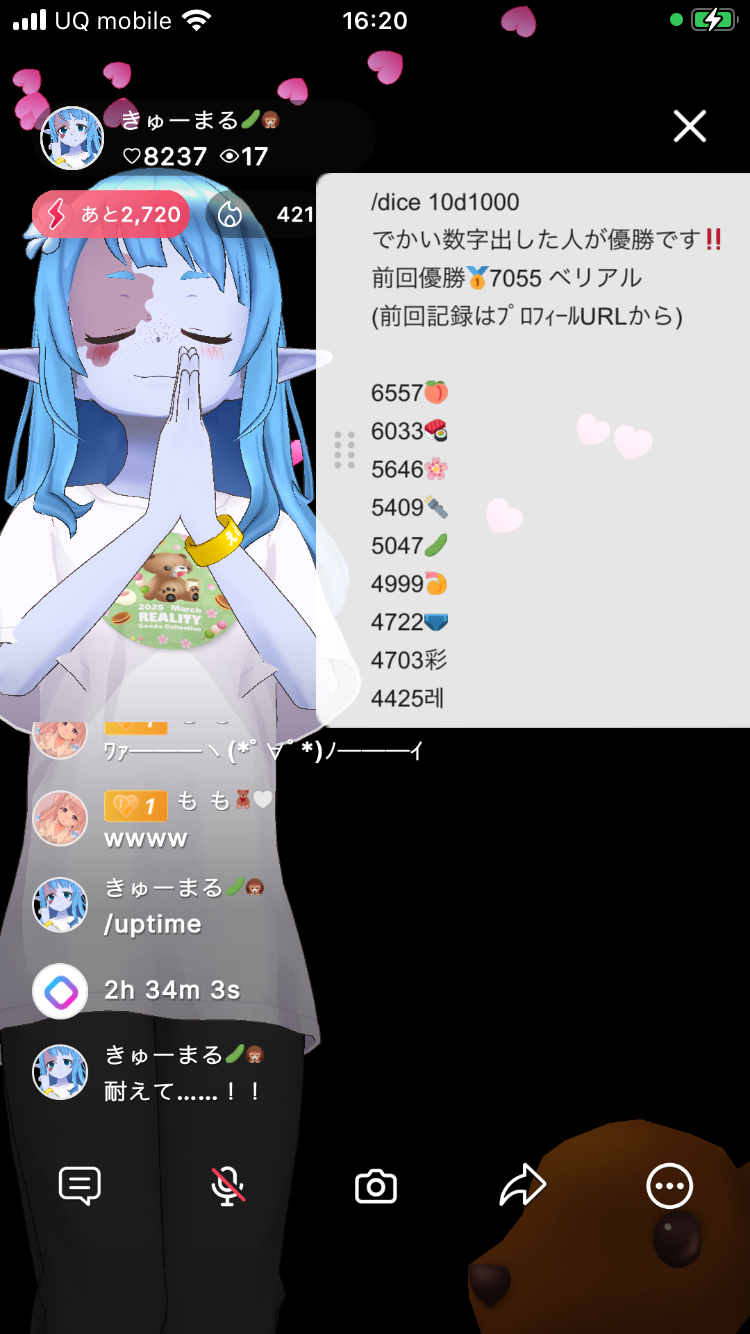The image size is (750, 1334).
Task: Open the flame 421 ranking badge
Action: (262, 214)
